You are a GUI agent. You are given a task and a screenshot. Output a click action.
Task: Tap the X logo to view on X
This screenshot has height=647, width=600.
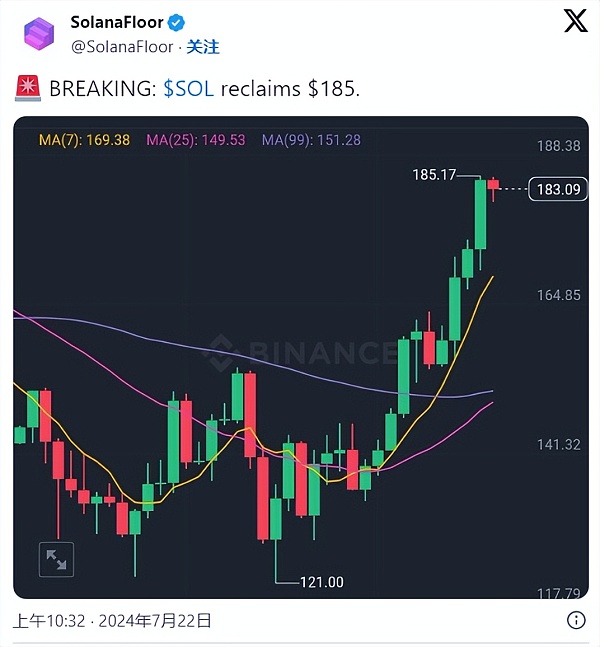pos(575,21)
